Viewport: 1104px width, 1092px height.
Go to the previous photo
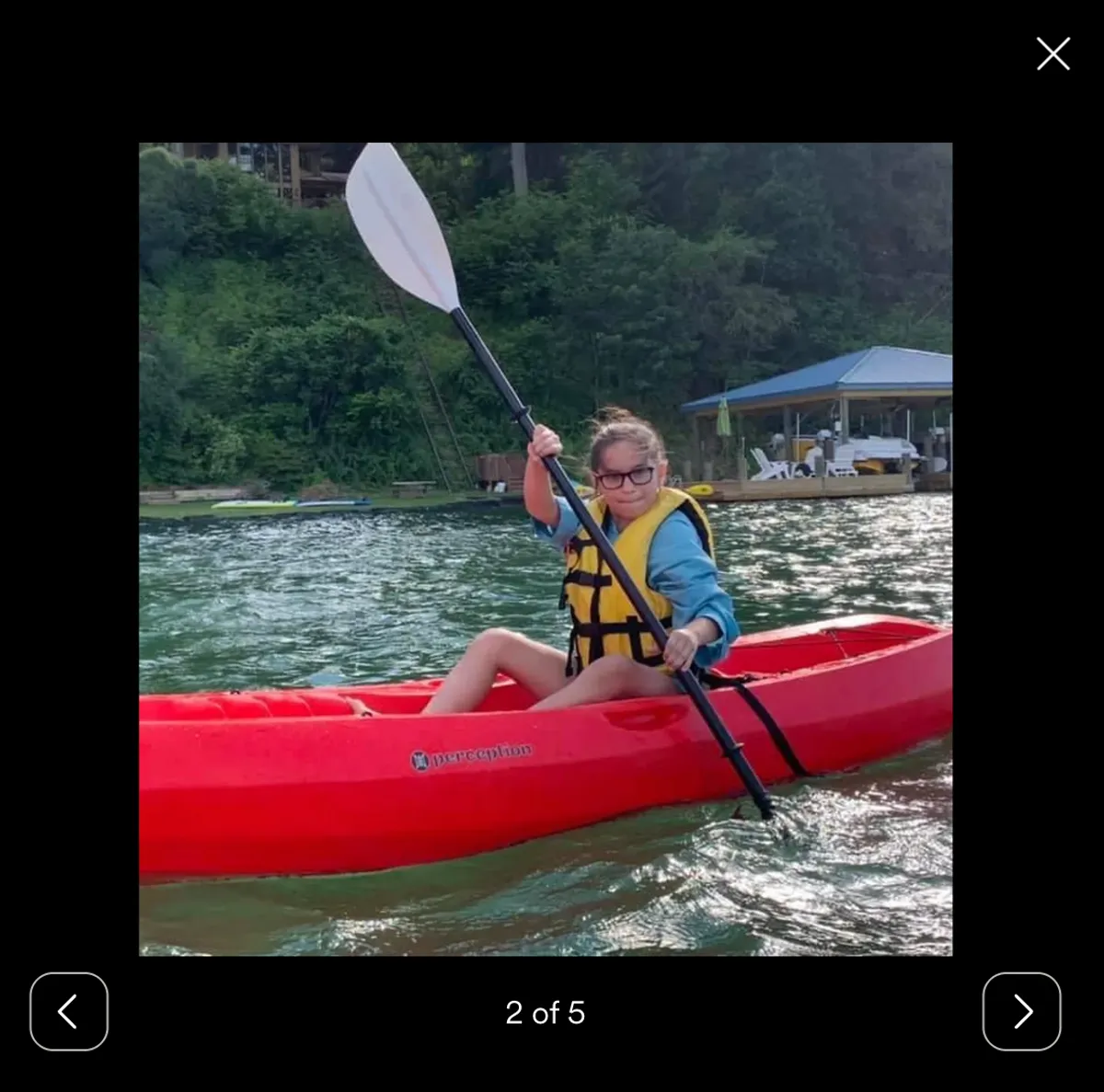coord(69,1011)
